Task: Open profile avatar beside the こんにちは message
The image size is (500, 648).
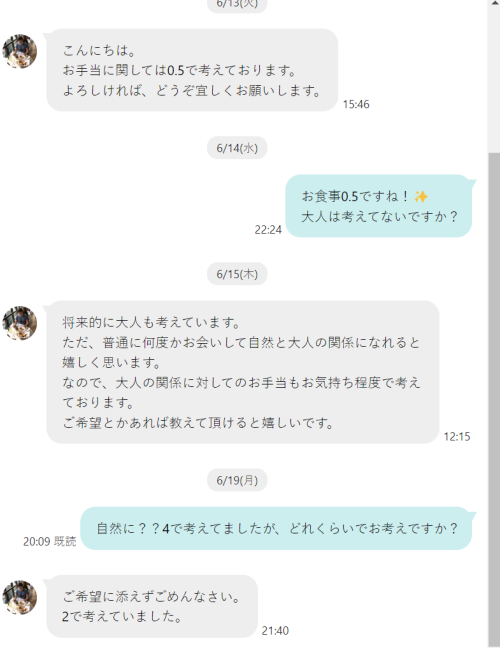Action: click(20, 51)
